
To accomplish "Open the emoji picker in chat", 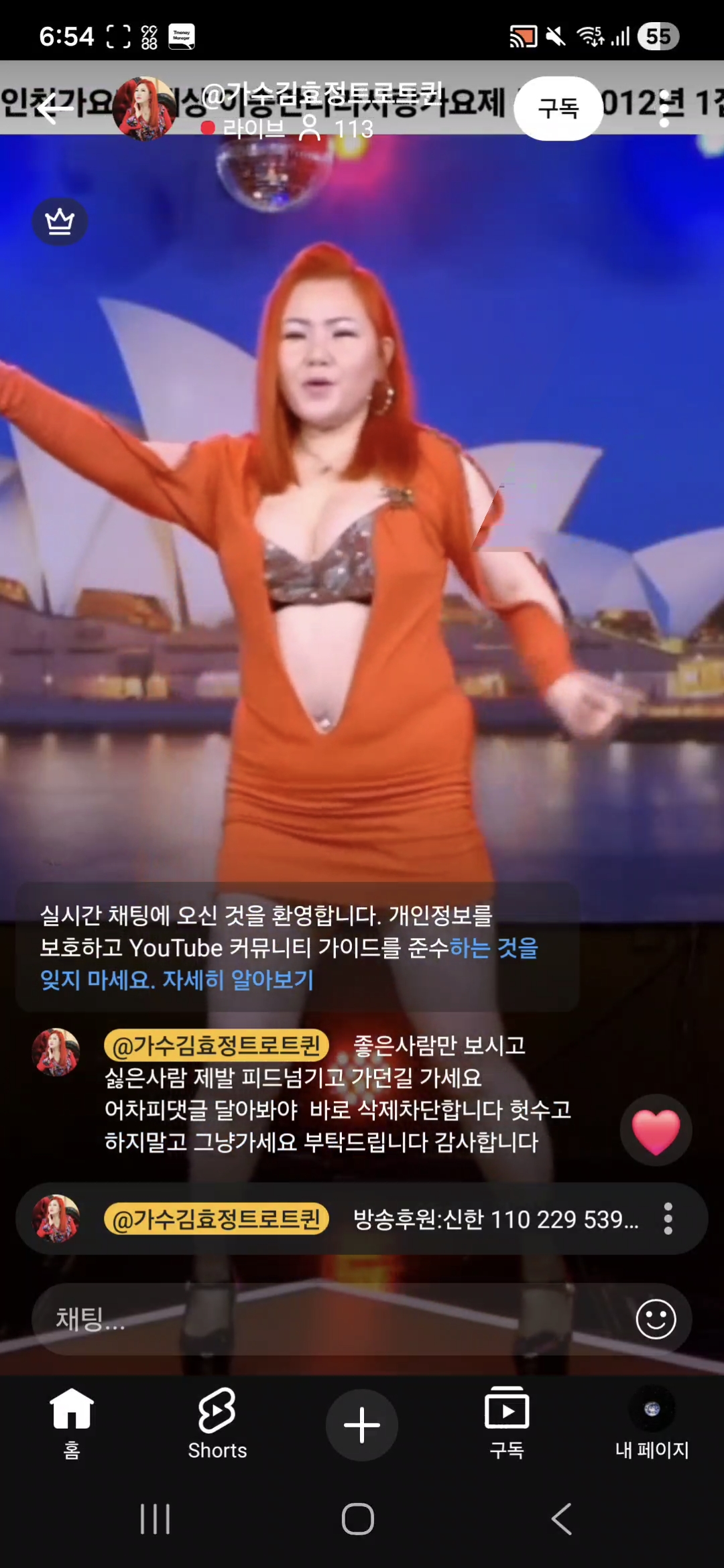I will [656, 1319].
